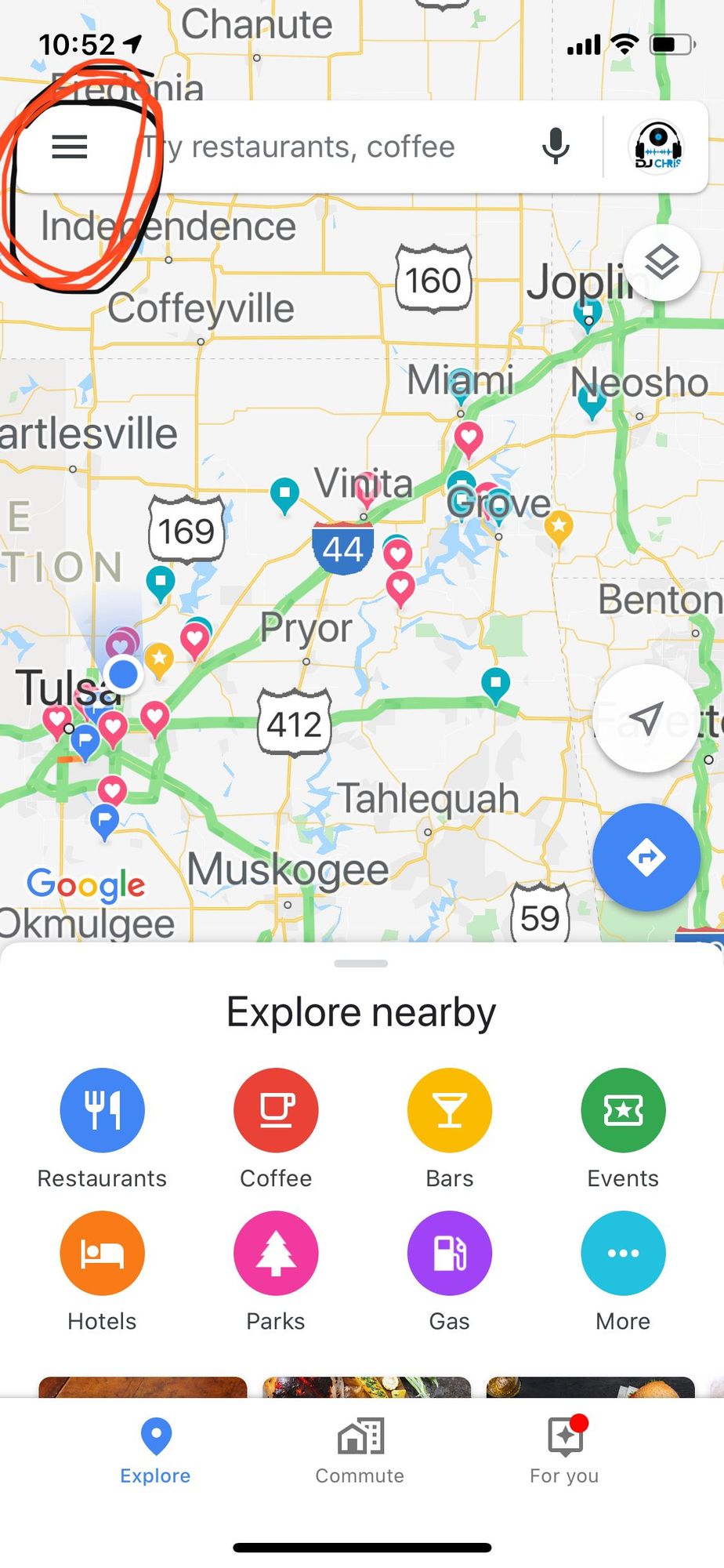Switch to the For you tab

coord(564,1450)
